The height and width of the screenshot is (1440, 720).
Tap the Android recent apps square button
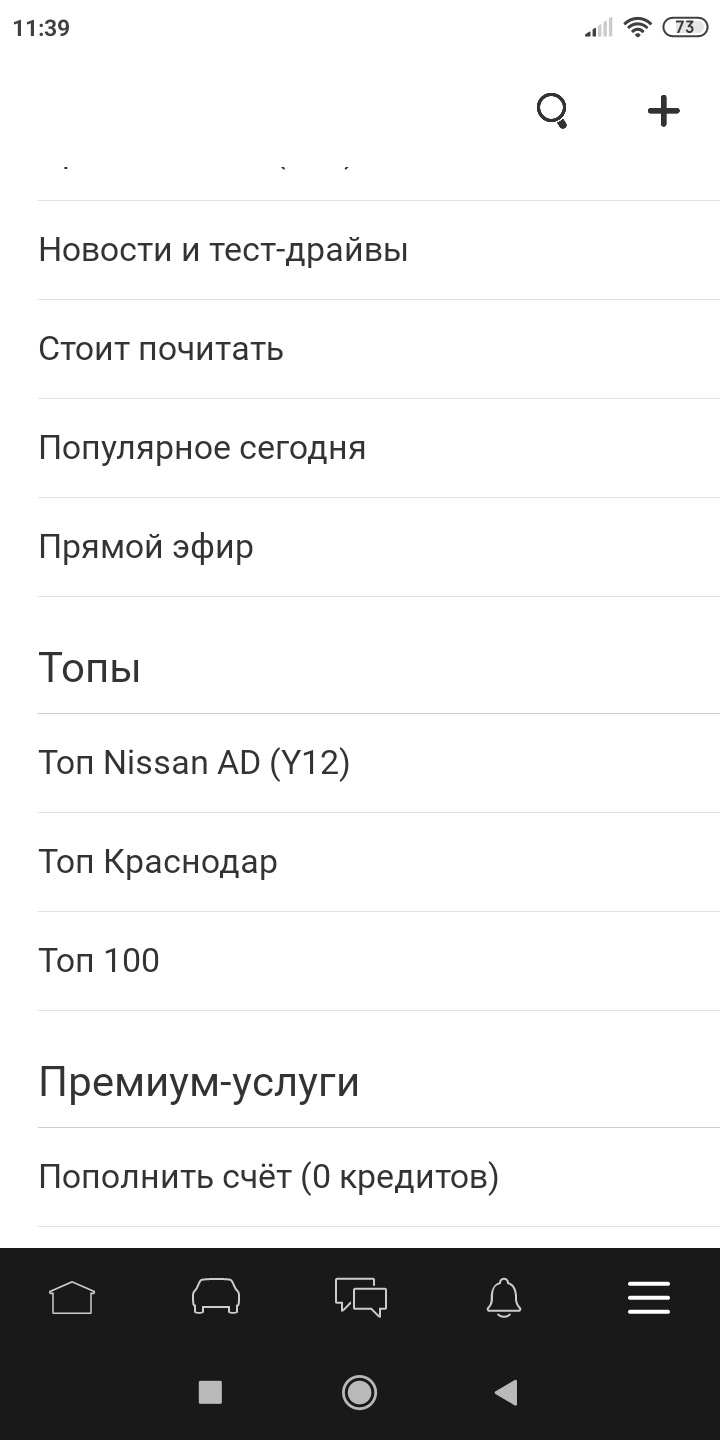[210, 1390]
